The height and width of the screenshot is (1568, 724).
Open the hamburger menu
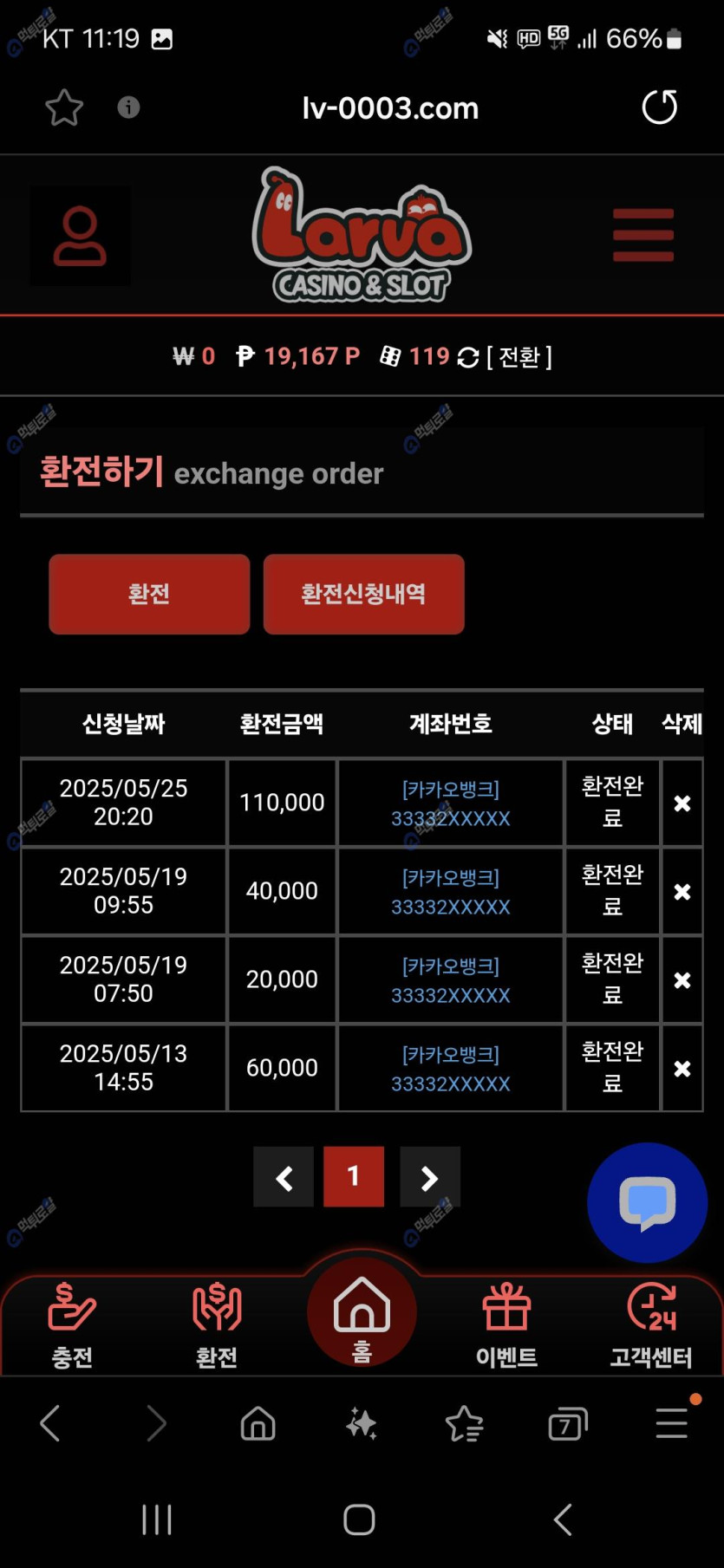pyautogui.click(x=642, y=235)
